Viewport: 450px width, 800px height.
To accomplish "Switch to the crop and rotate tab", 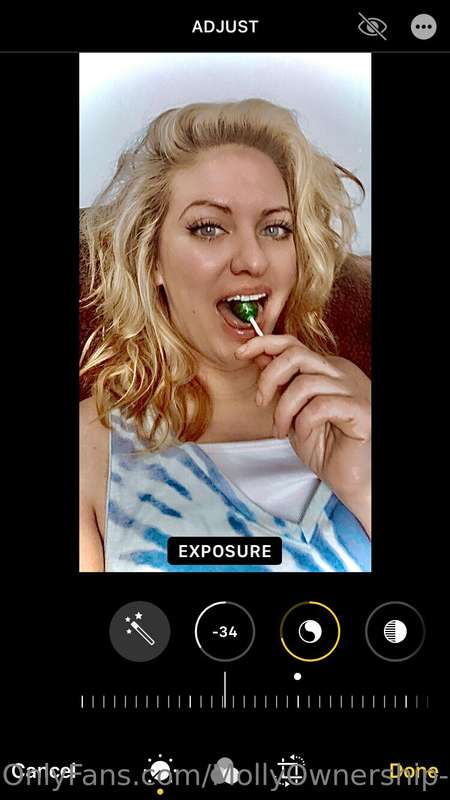I will pos(290,771).
